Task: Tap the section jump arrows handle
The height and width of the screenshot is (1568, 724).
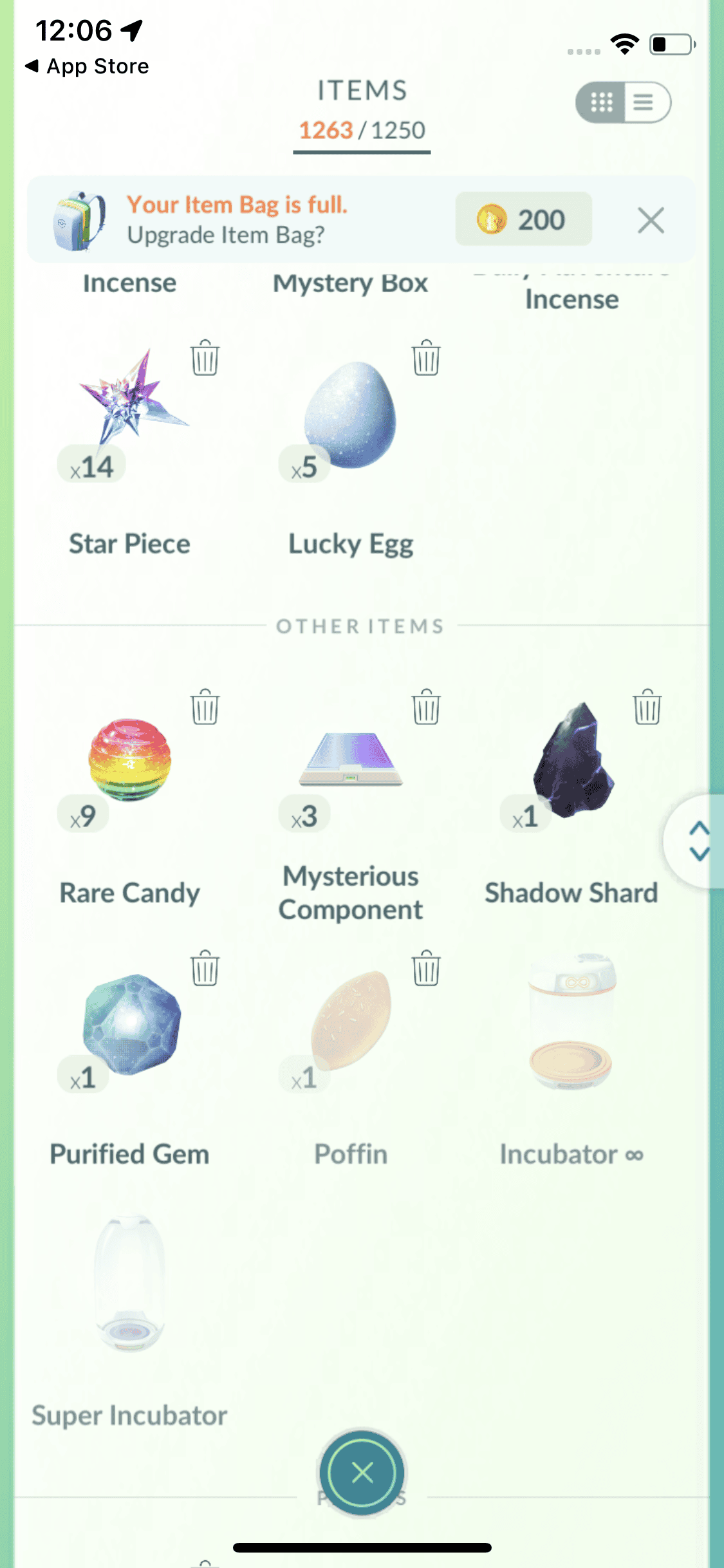Action: click(699, 841)
